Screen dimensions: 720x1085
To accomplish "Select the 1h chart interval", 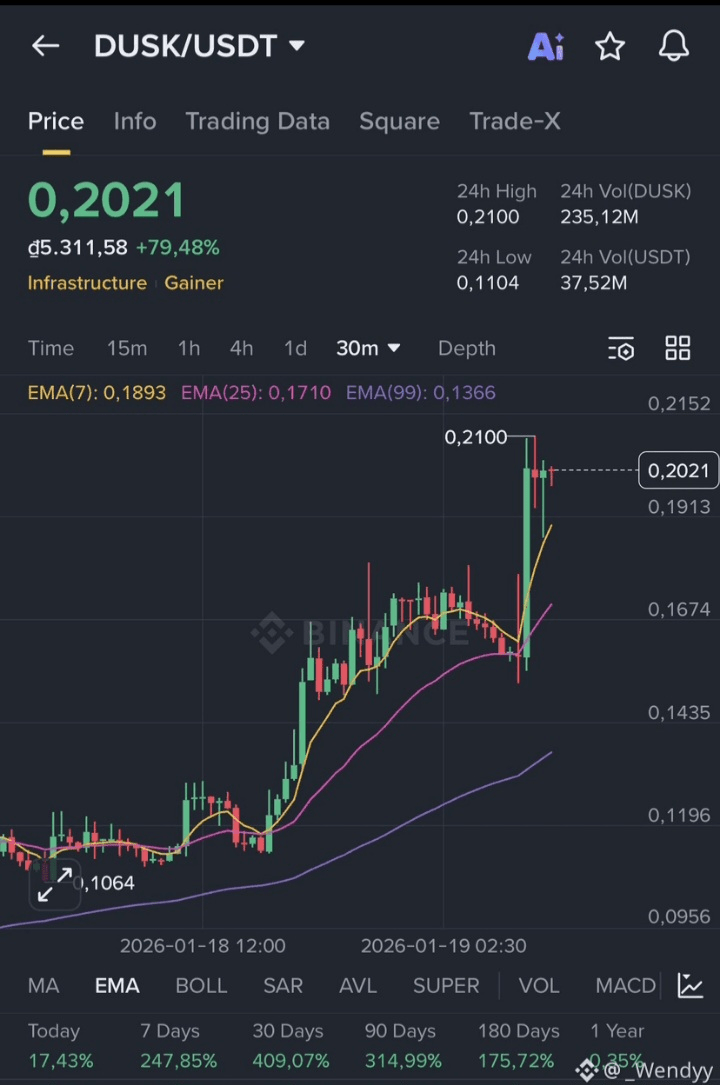I will click(x=189, y=348).
